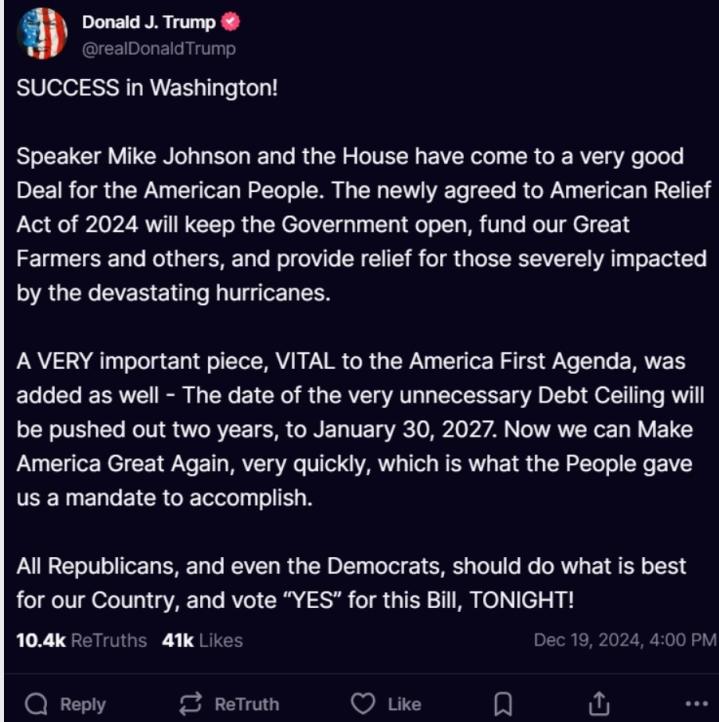Image resolution: width=719 pixels, height=722 pixels.
Task: ReTruth this post
Action: click(228, 703)
